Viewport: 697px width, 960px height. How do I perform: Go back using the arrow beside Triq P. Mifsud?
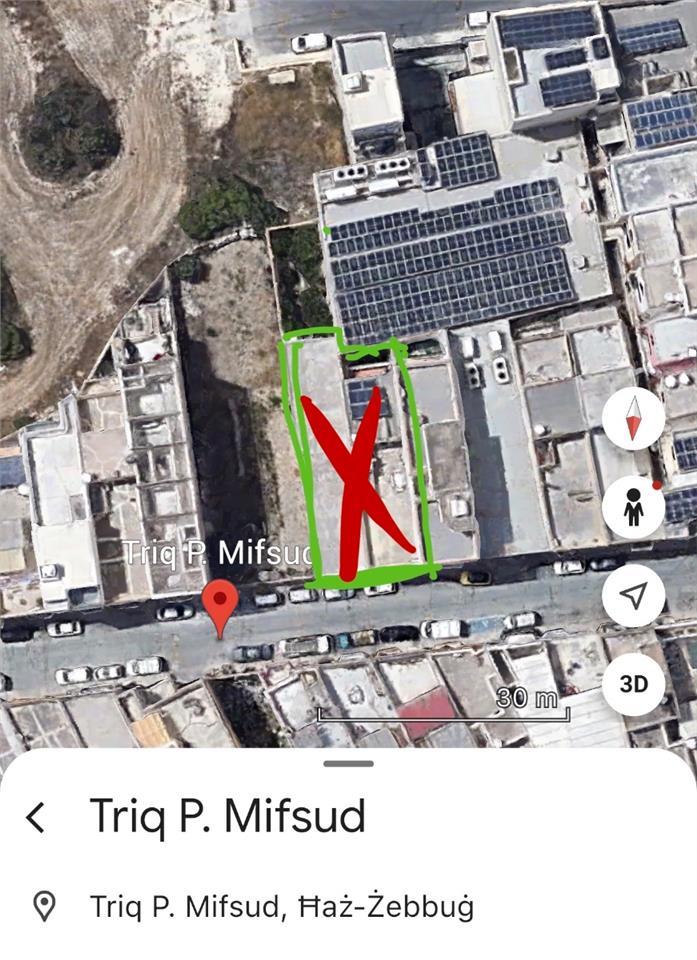(x=36, y=817)
